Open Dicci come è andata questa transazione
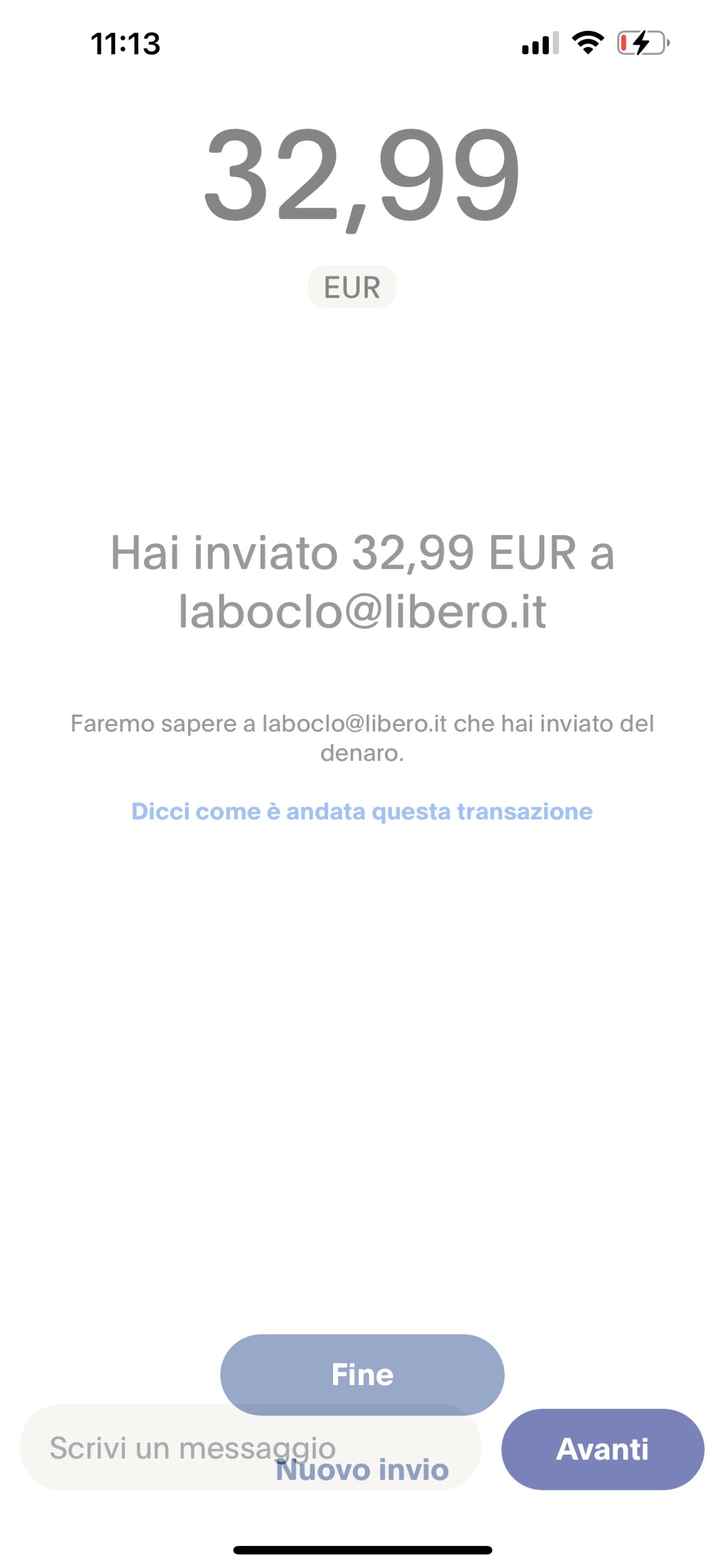Screen dimensions: 725x1568 tap(361, 811)
